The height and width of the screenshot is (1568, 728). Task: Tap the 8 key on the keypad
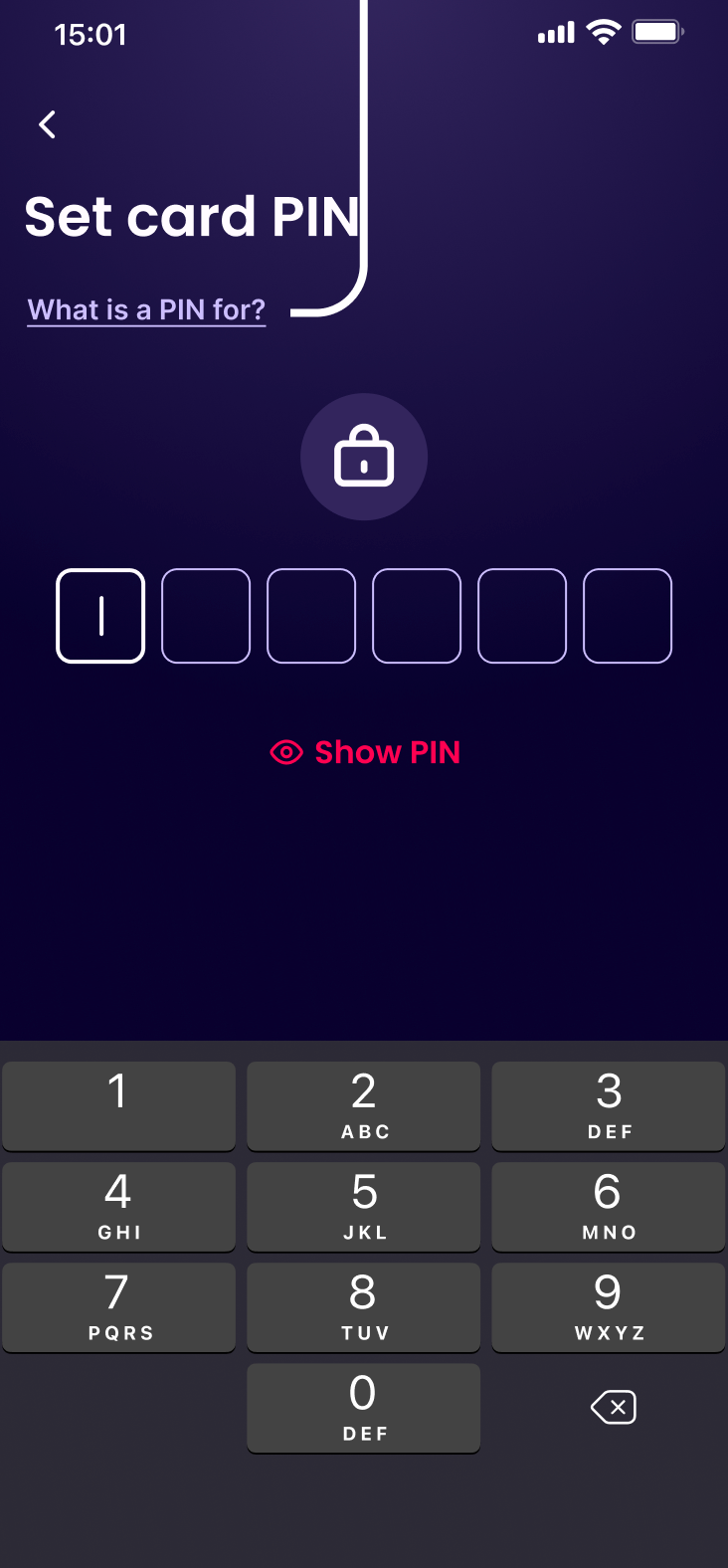363,1306
